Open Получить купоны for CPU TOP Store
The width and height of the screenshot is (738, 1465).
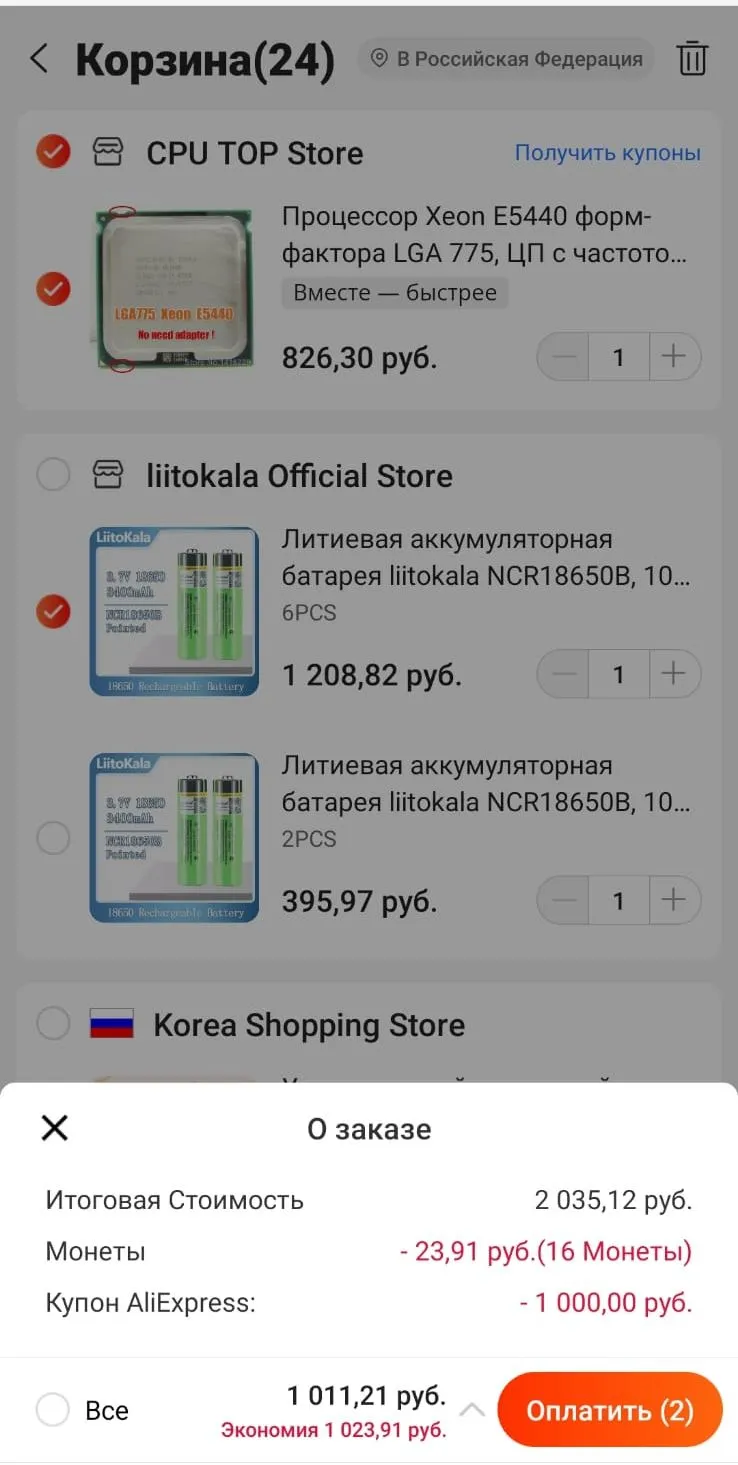(x=607, y=153)
